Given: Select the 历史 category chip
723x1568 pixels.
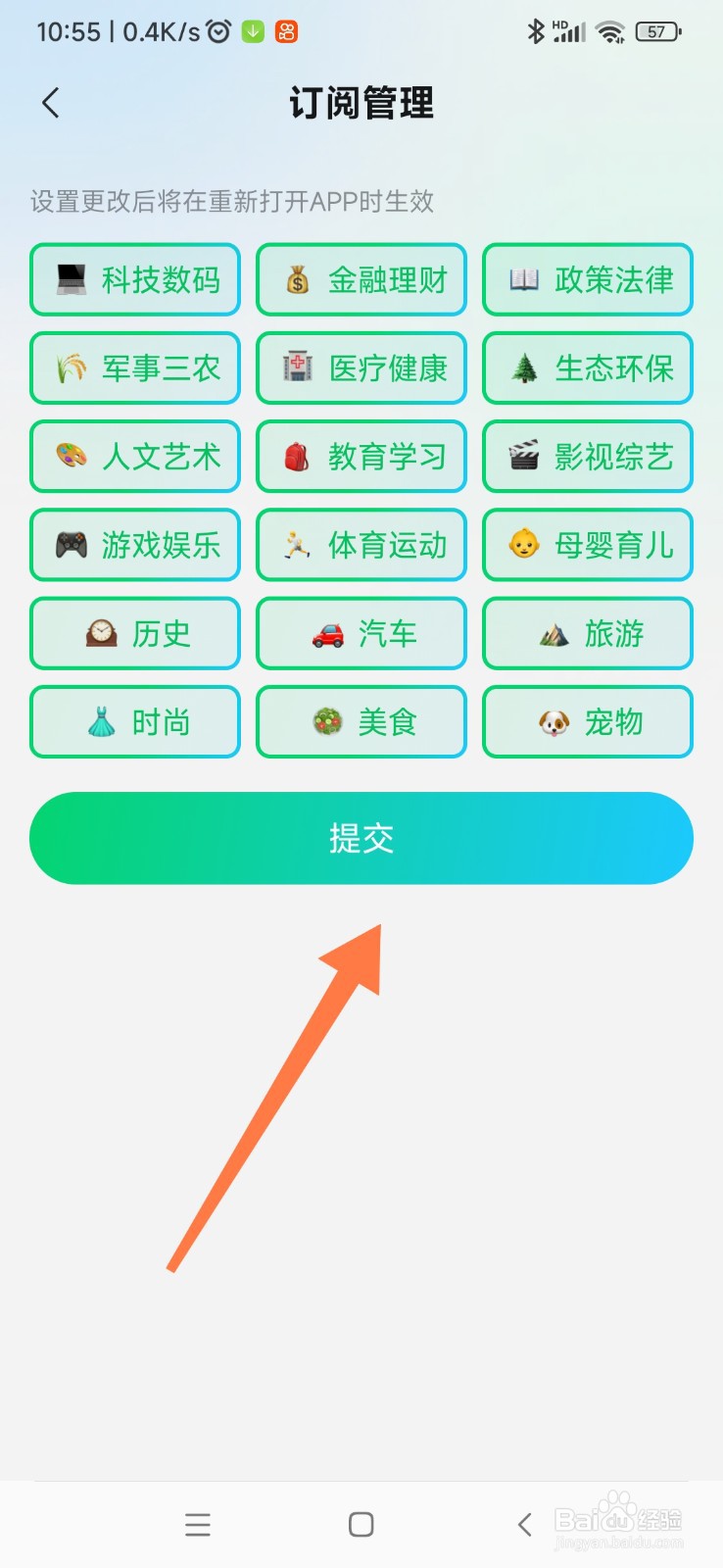Looking at the screenshot, I should [x=134, y=633].
